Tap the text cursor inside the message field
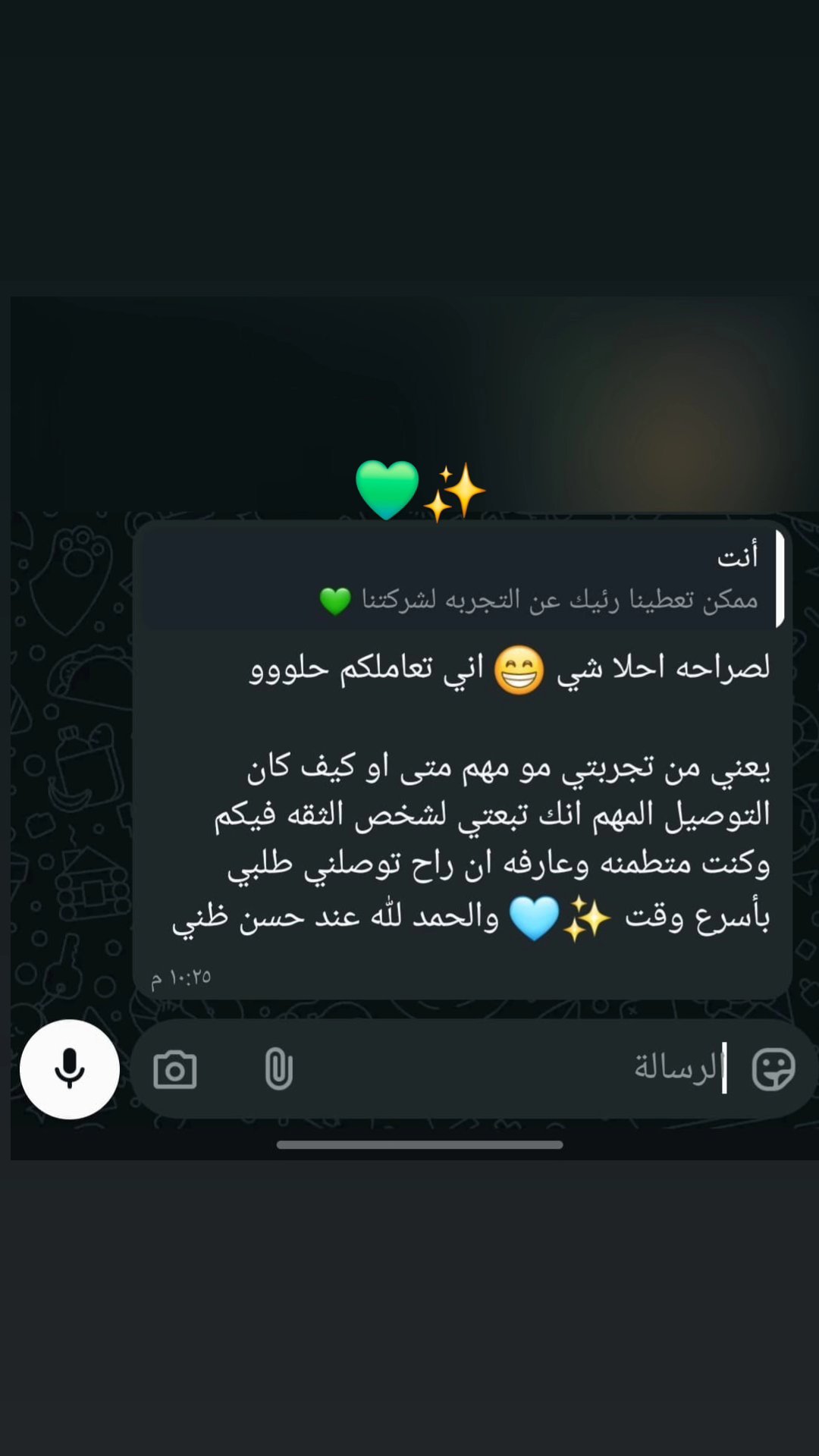The height and width of the screenshot is (1456, 819). [726, 1068]
